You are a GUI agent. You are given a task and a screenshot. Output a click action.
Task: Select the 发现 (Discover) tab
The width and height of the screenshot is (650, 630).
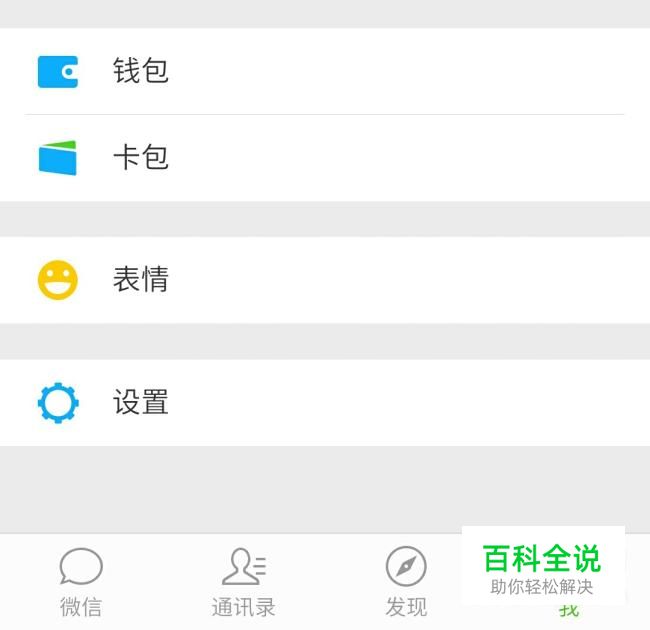(406, 582)
